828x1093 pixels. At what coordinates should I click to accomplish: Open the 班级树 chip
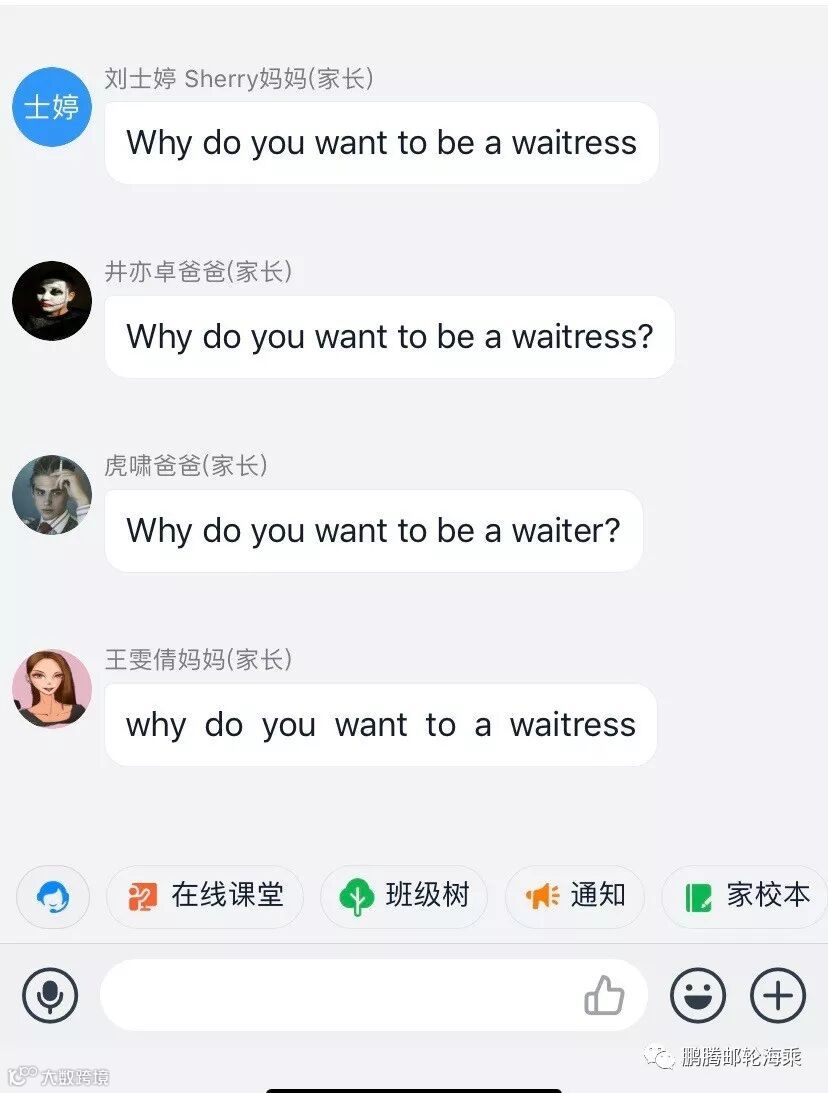(404, 896)
